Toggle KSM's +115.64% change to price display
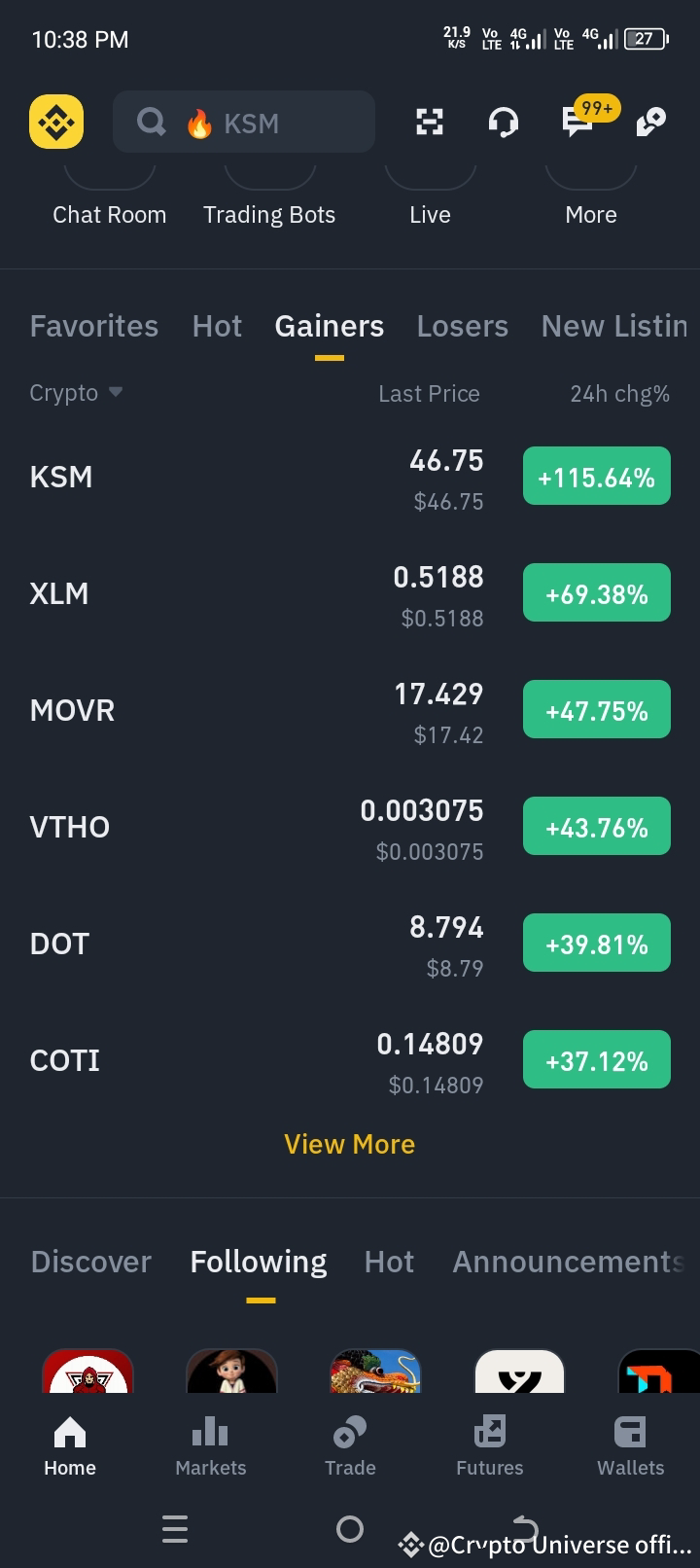700x1568 pixels. pos(596,476)
